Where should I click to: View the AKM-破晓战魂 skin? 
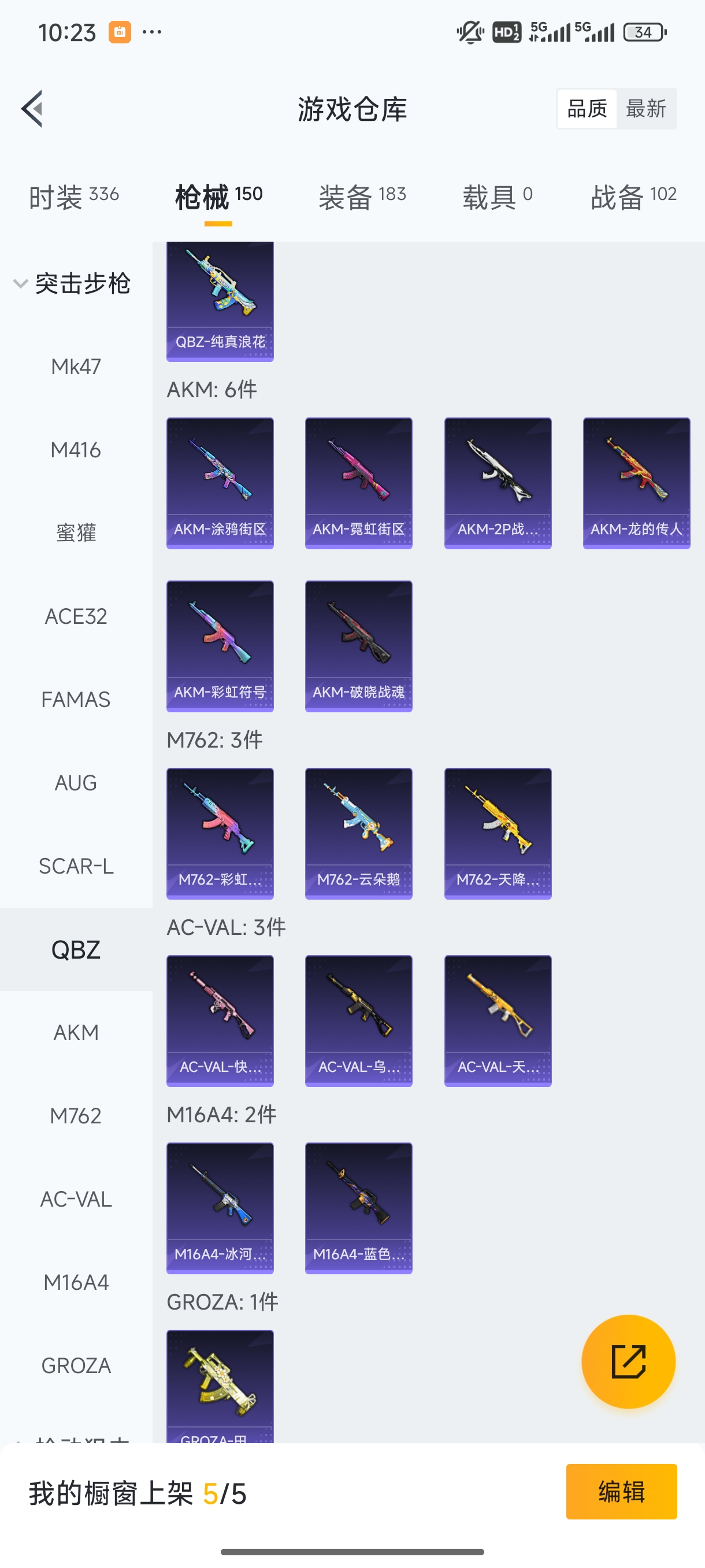(x=358, y=646)
